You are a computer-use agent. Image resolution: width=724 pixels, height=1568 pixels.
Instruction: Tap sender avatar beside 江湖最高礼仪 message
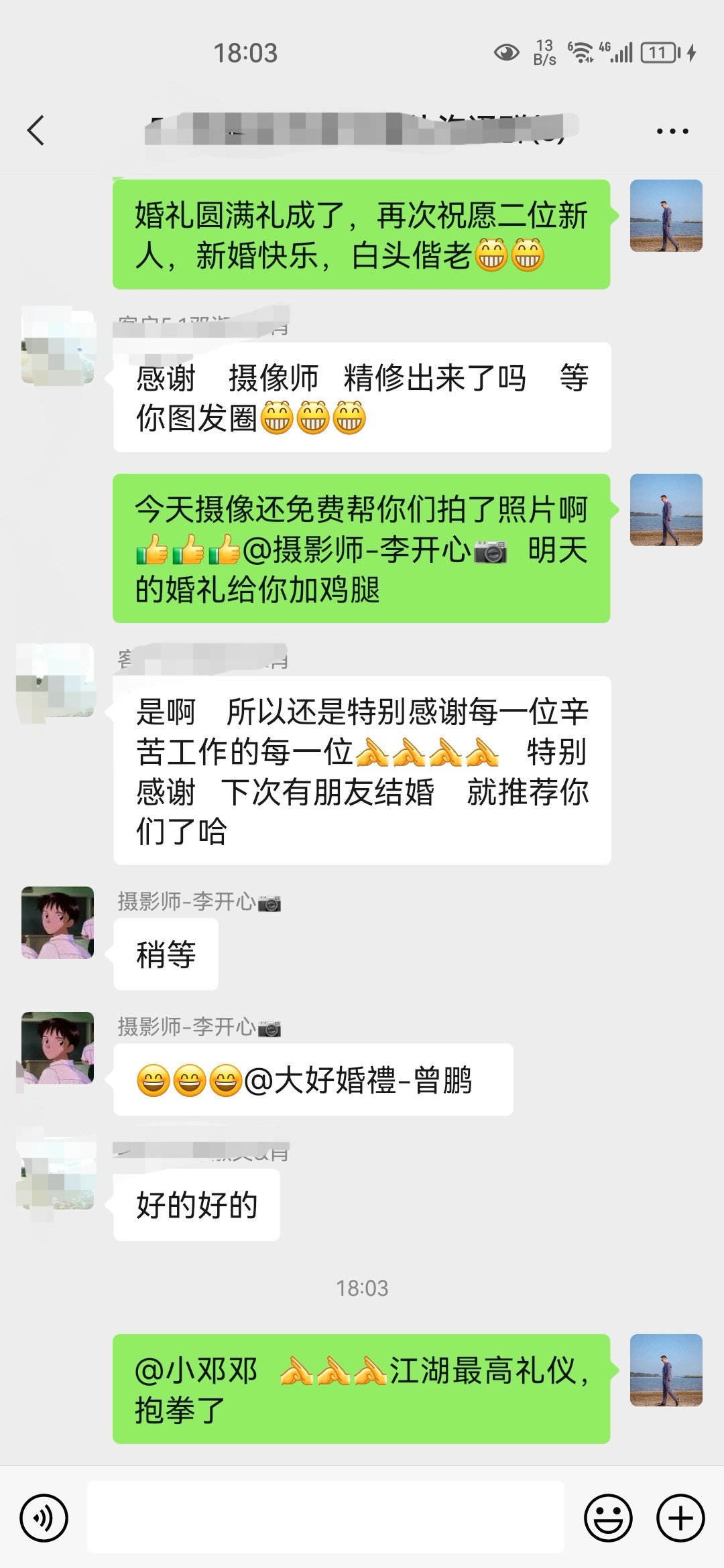666,1370
